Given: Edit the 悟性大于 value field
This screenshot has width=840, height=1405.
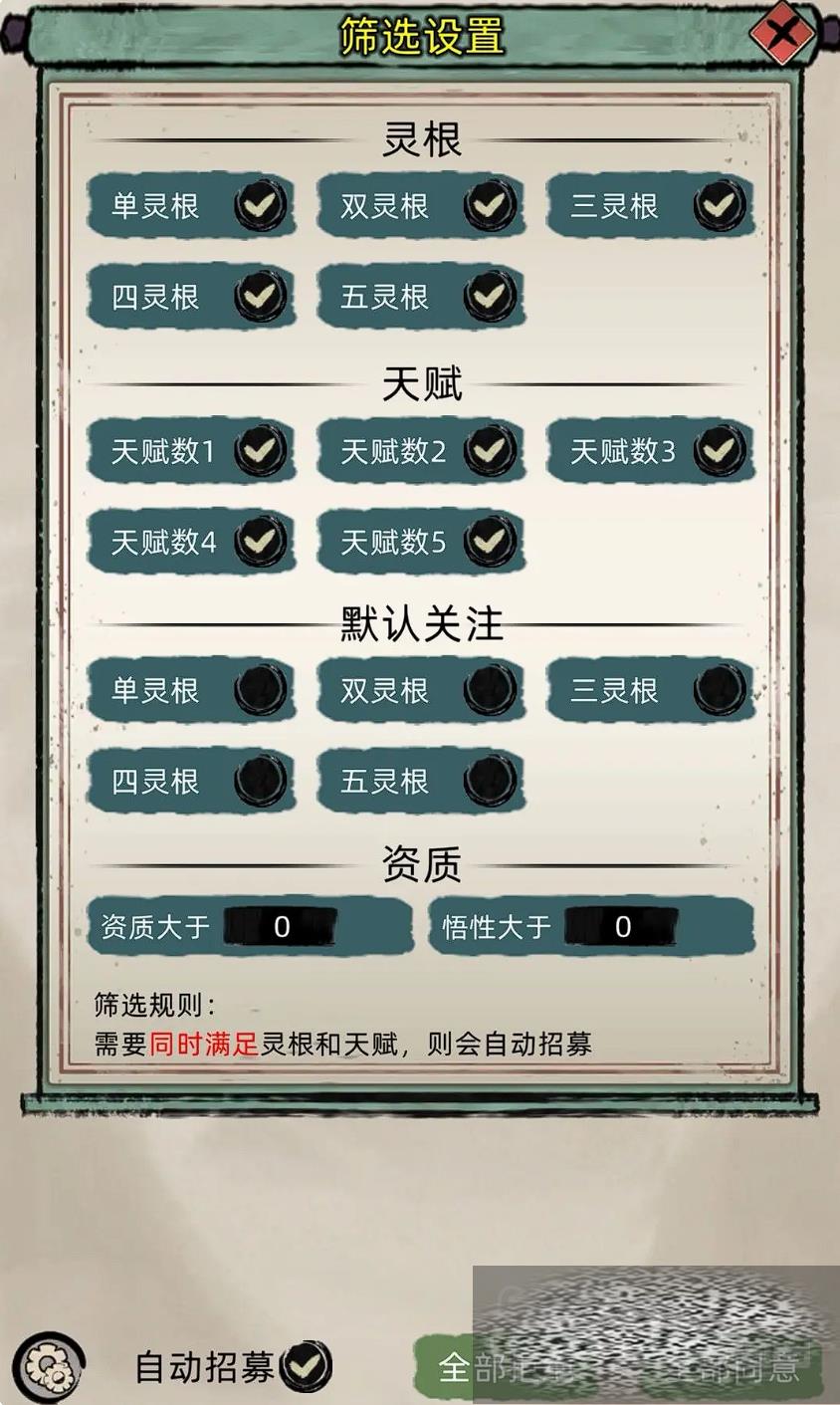Looking at the screenshot, I should [x=622, y=927].
